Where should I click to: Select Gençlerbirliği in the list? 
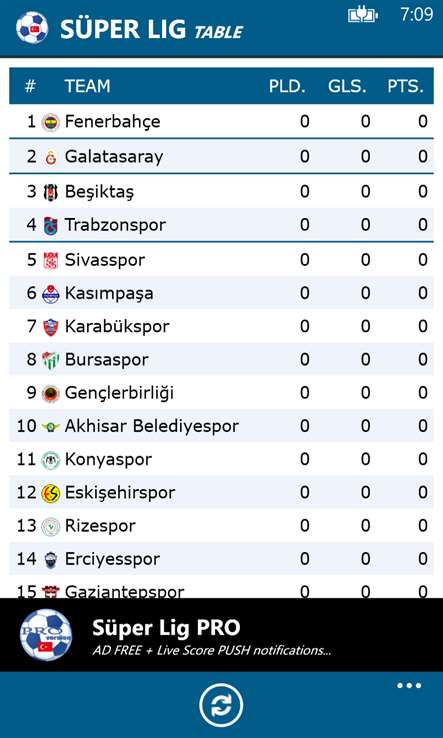[x=221, y=393]
